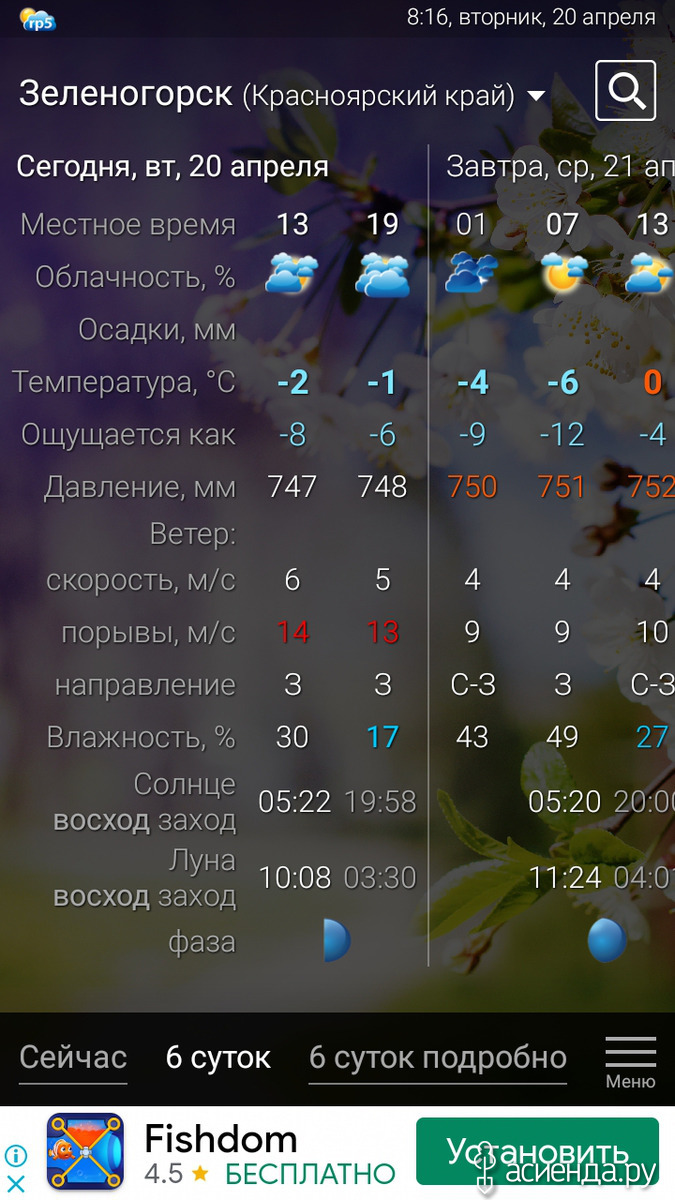Open the Меню hamburger button
The image size is (675, 1200).
[631, 1062]
